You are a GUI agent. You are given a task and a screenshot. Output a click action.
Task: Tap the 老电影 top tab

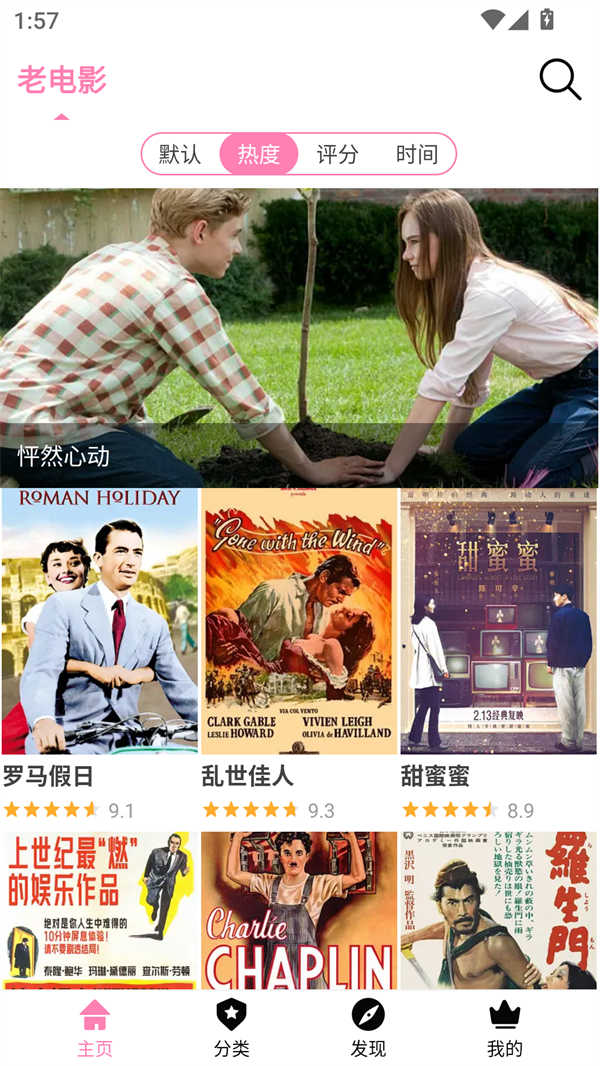coord(62,80)
